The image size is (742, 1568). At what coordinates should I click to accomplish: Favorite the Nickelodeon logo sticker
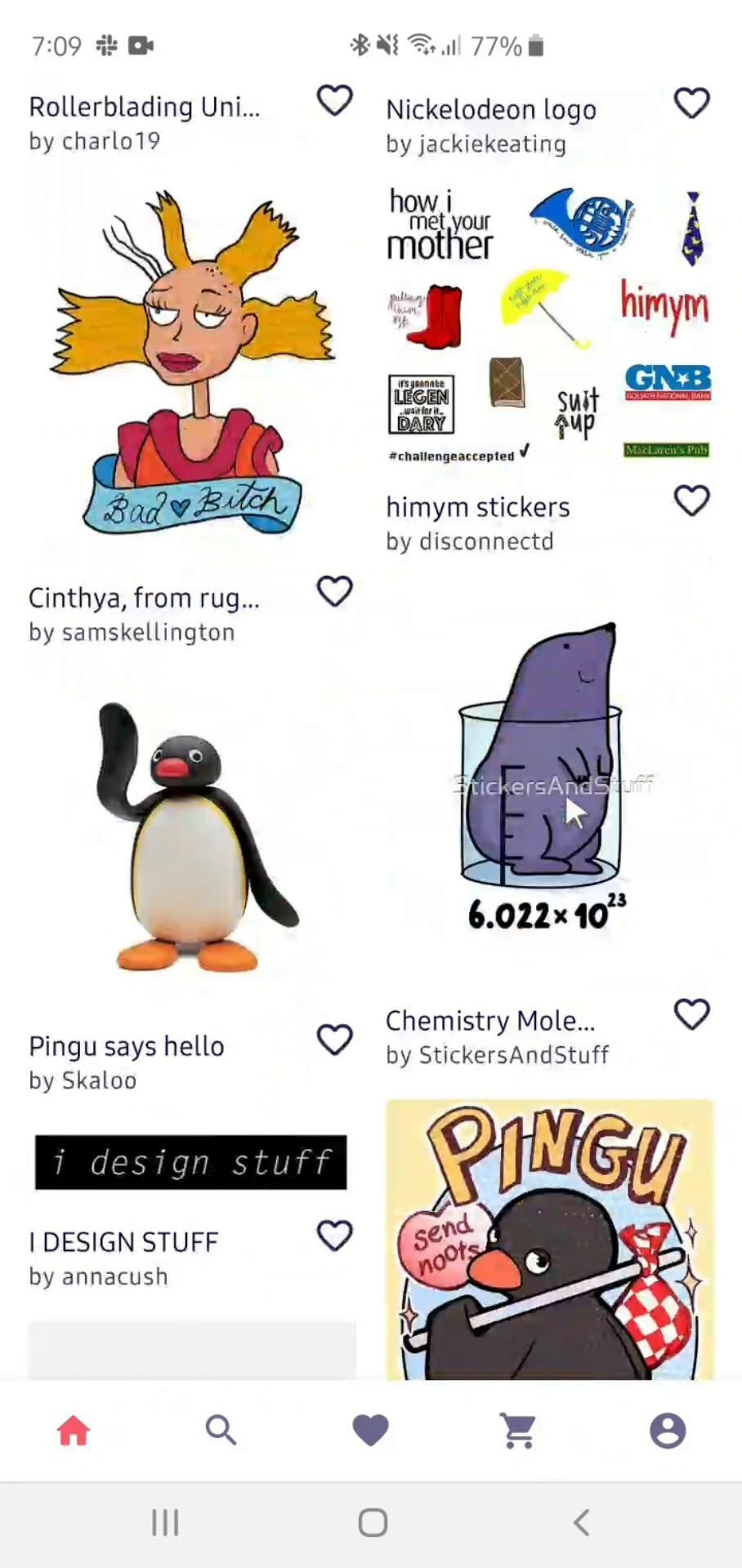[x=691, y=104]
